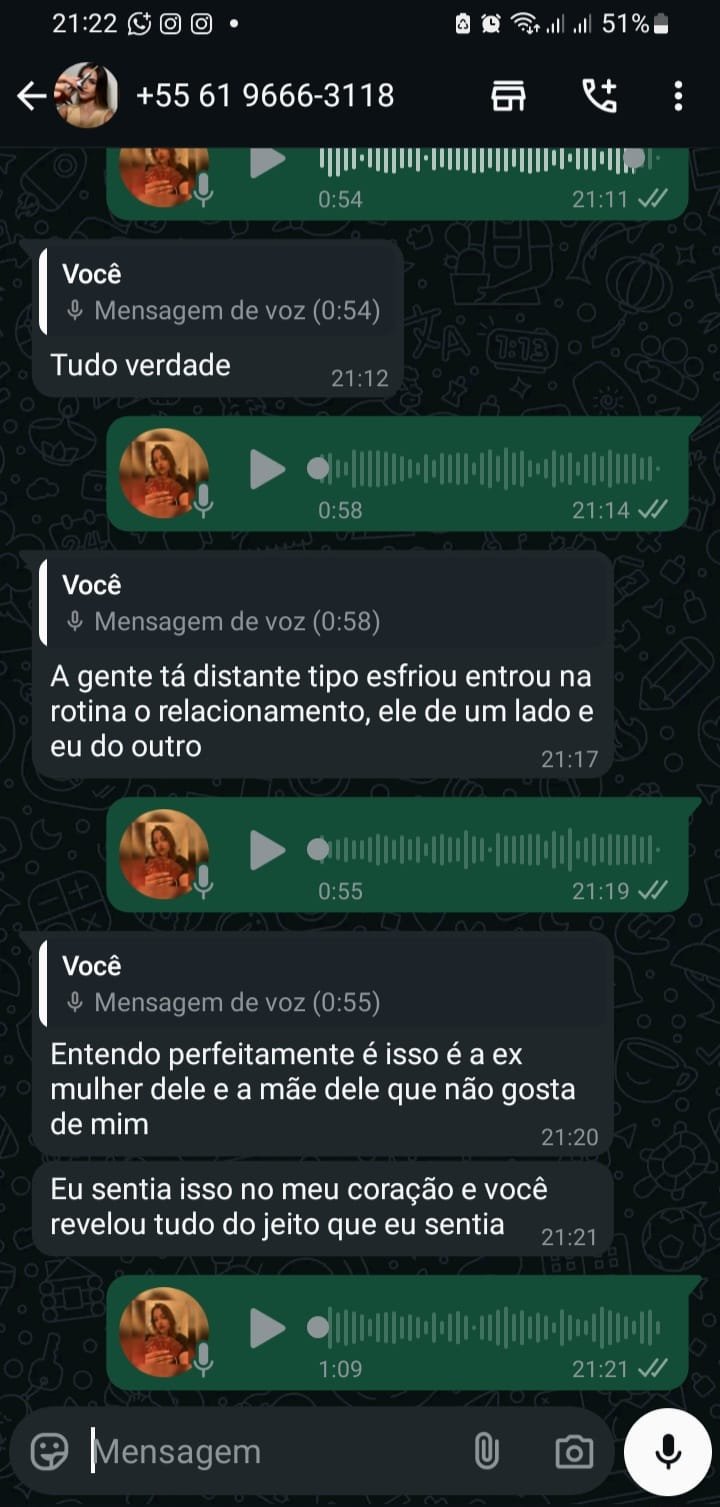The image size is (720, 1507).
Task: Jump to quoted voice message above 'Tudo verdade'
Action: click(x=220, y=293)
